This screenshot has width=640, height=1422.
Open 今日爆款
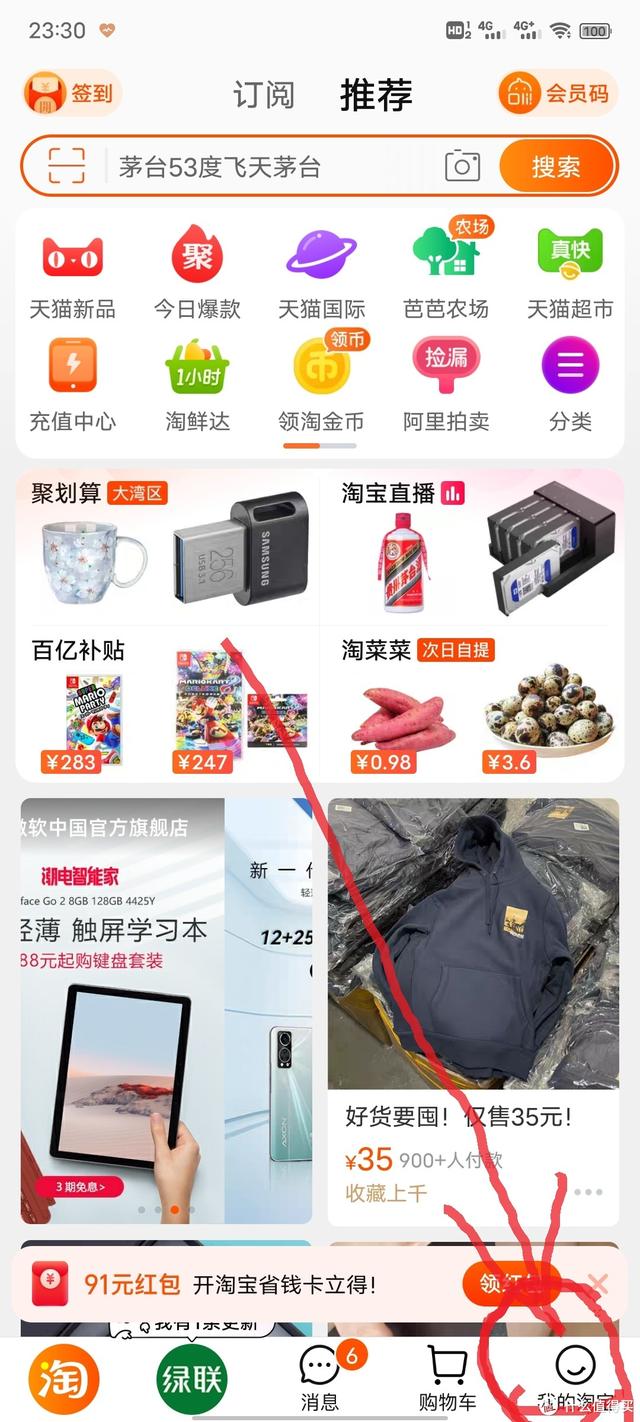197,273
